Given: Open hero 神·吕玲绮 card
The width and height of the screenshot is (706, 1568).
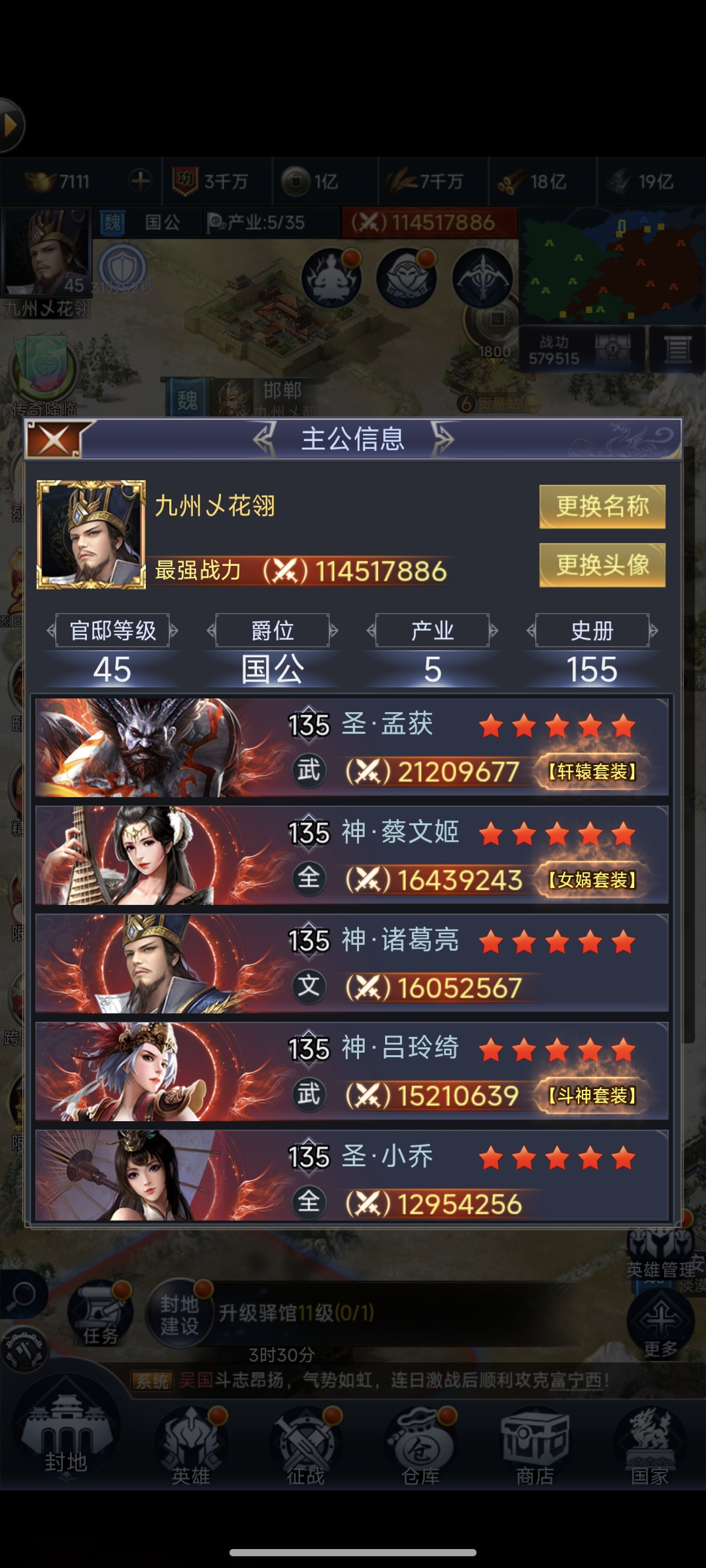Looking at the screenshot, I should [x=352, y=1071].
